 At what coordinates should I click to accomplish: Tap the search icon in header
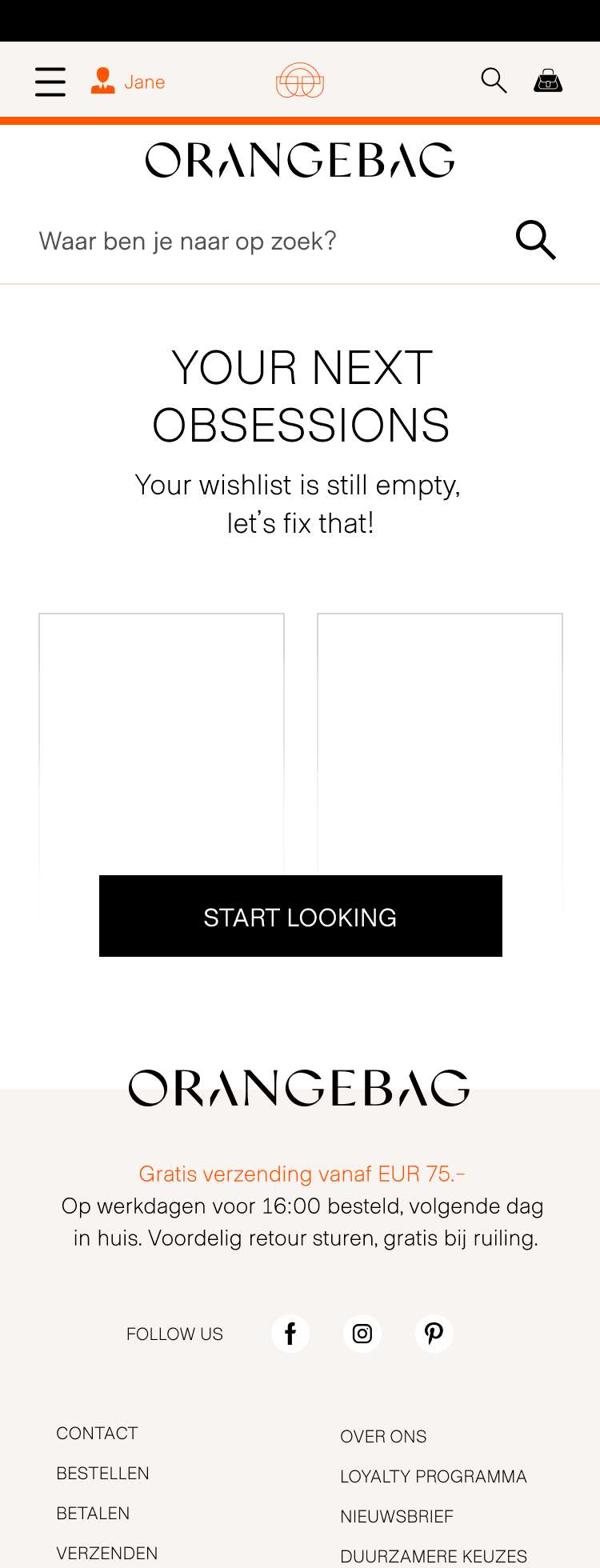[494, 81]
